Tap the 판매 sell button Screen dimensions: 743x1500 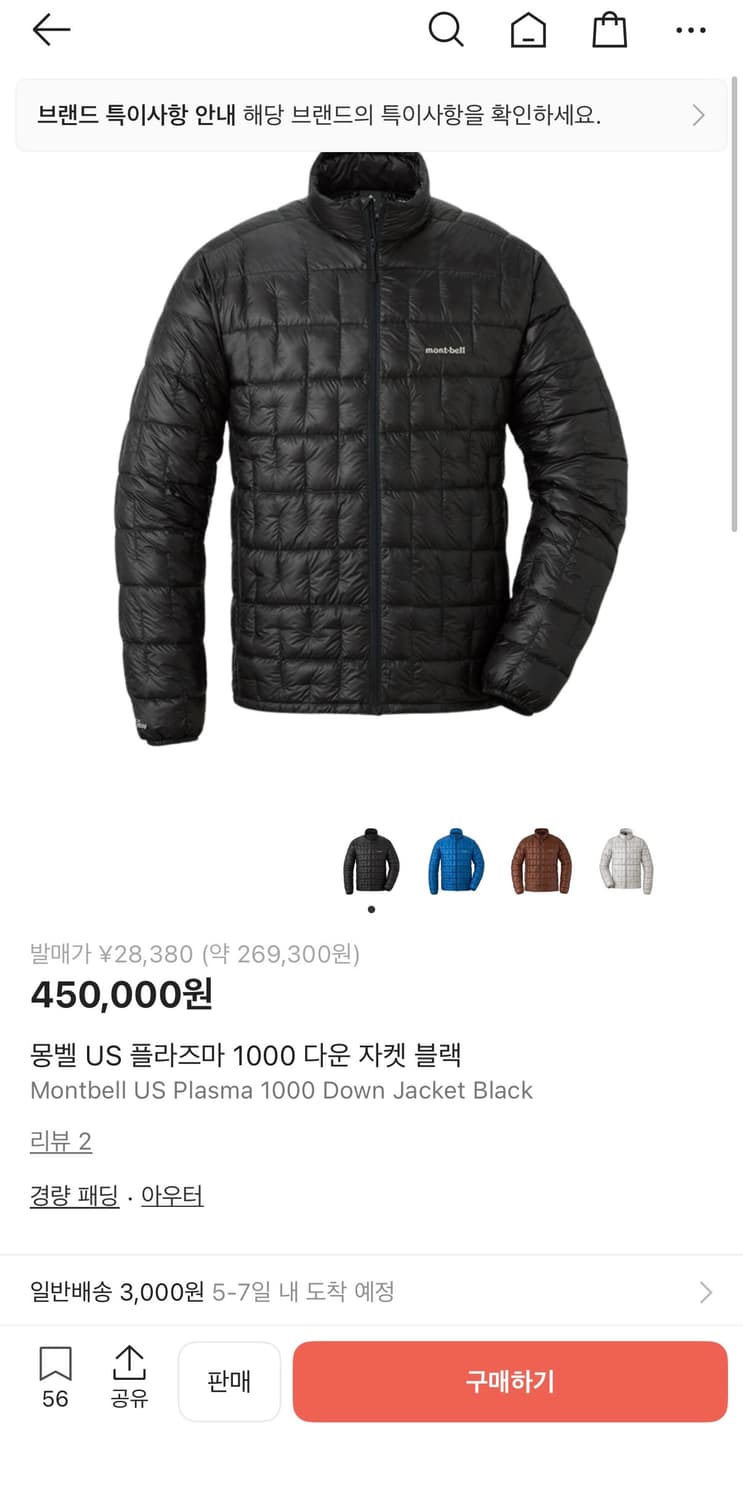[x=229, y=1381]
